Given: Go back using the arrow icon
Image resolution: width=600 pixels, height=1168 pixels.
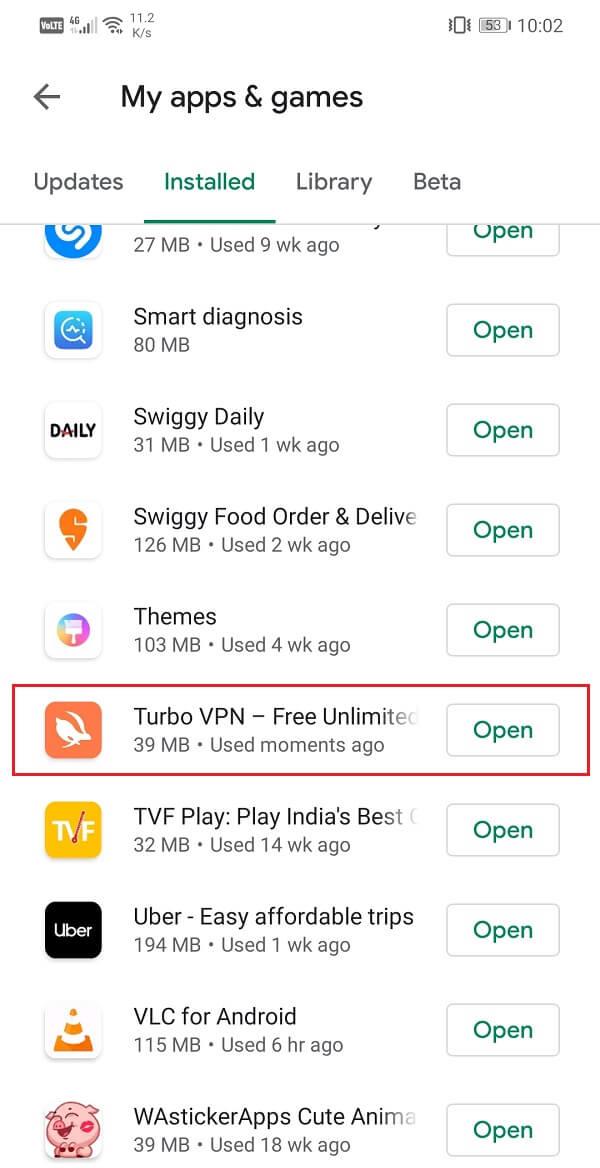Looking at the screenshot, I should point(47,97).
